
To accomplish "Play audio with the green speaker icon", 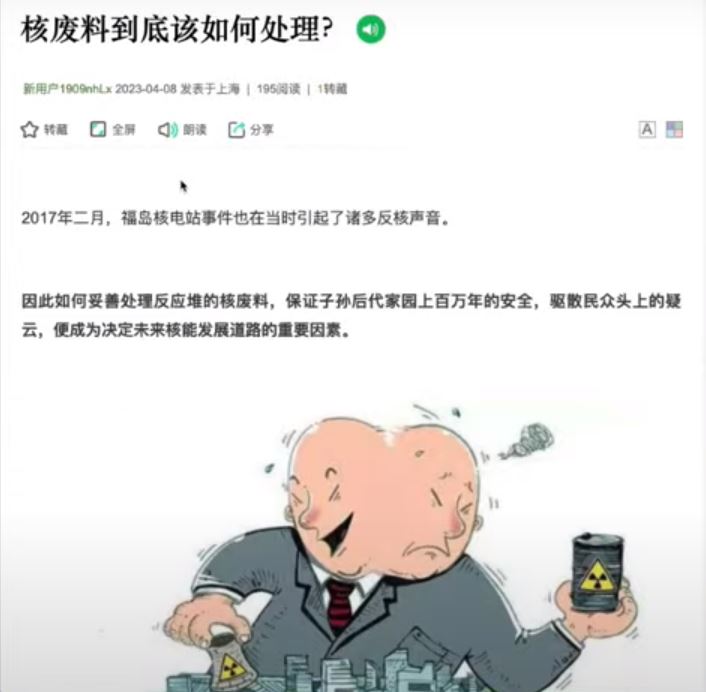I will point(371,30).
